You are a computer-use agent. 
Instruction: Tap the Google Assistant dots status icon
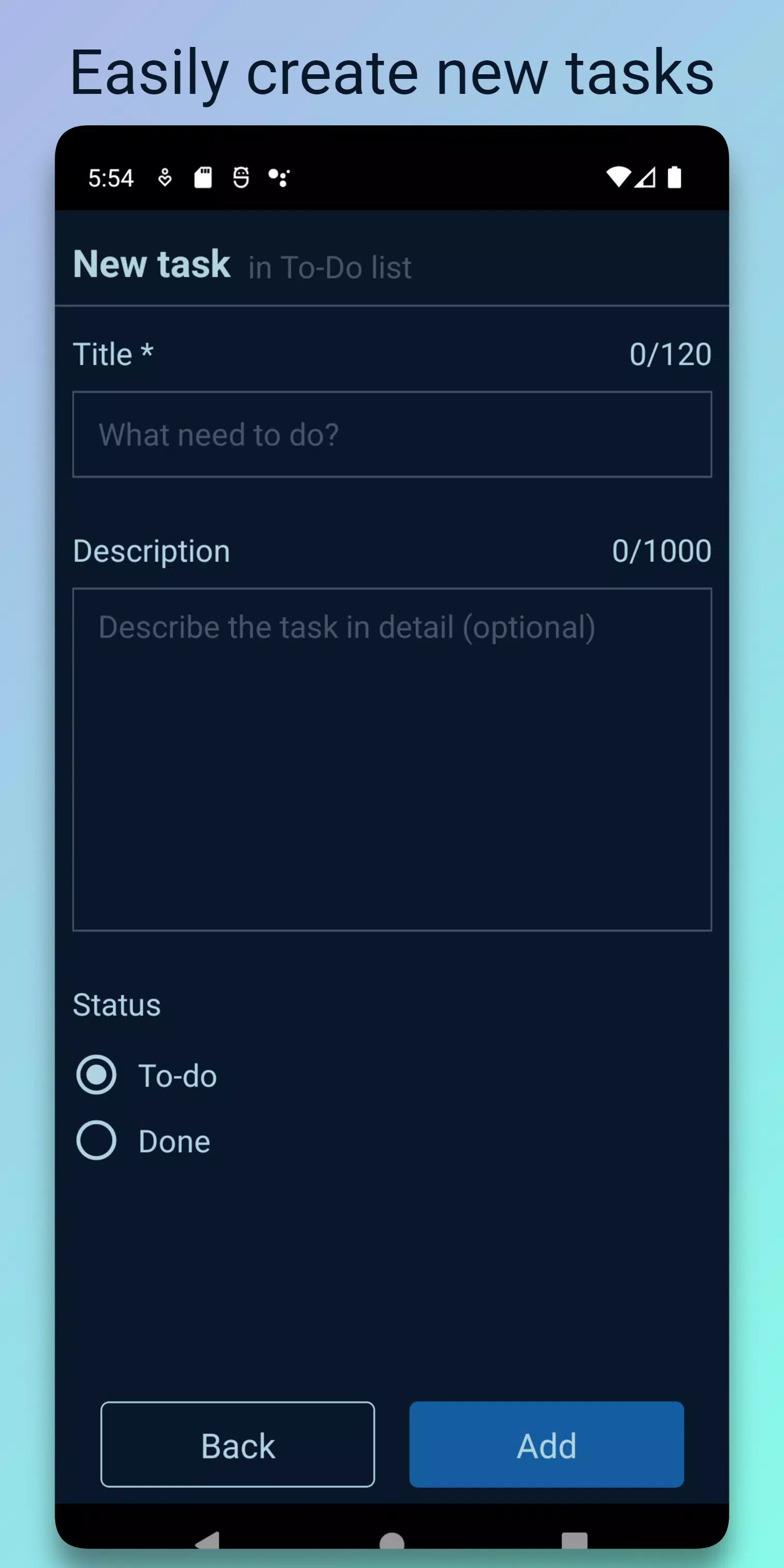(x=278, y=177)
